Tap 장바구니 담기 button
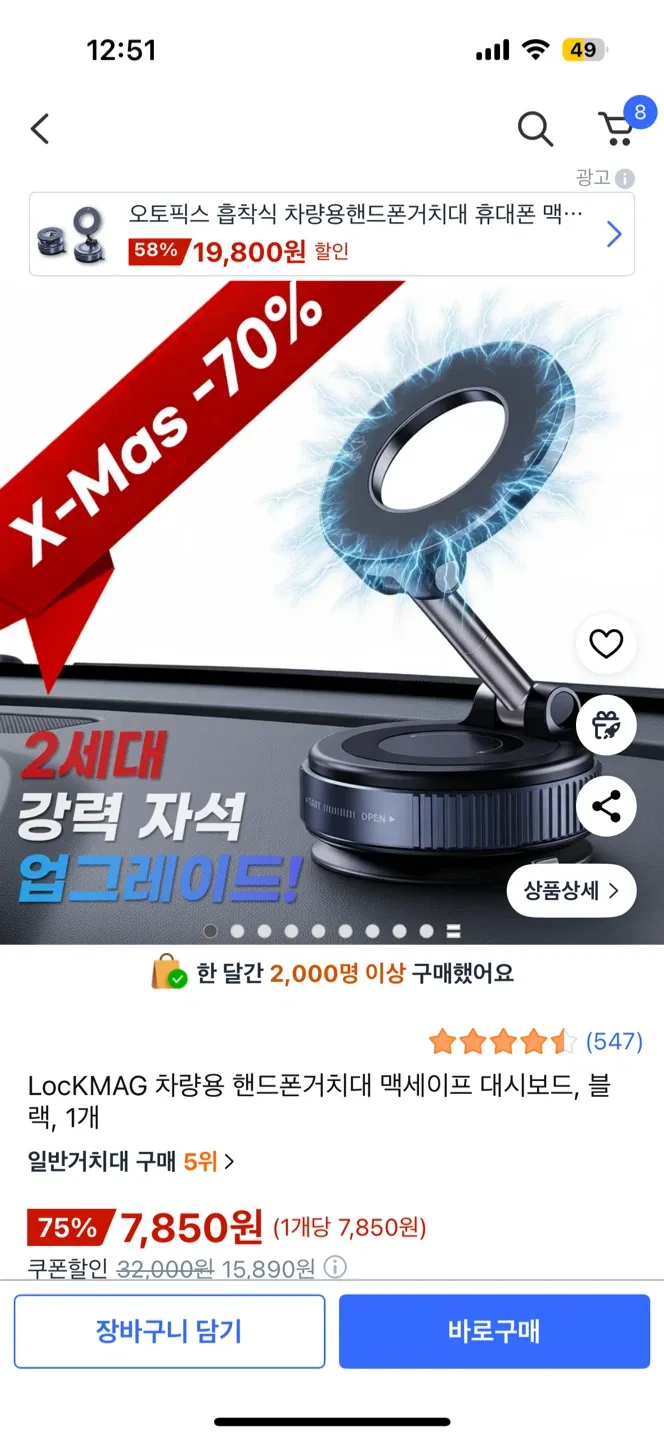 pyautogui.click(x=169, y=1331)
